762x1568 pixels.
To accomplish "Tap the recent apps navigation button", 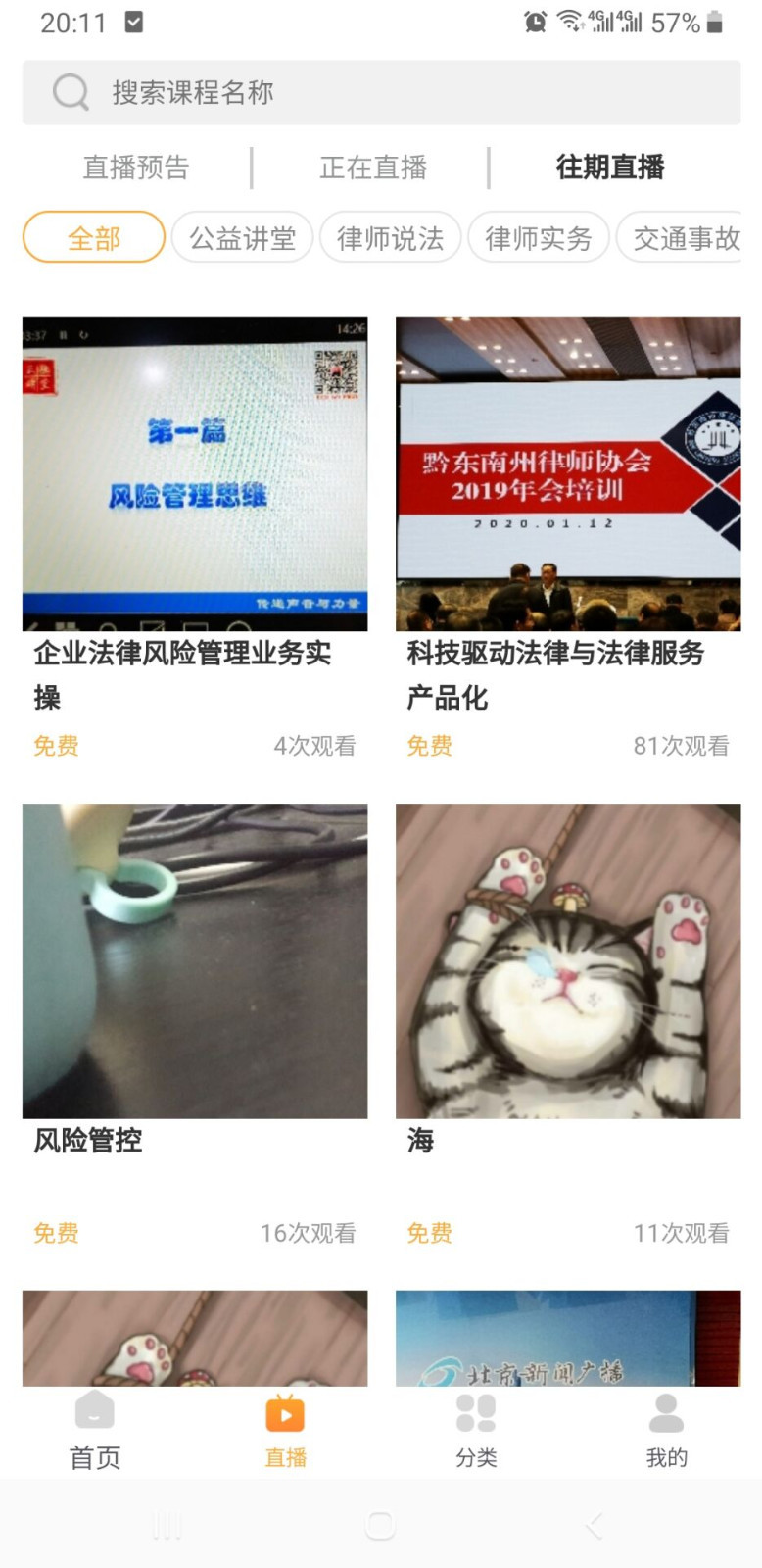I will click(x=168, y=1525).
